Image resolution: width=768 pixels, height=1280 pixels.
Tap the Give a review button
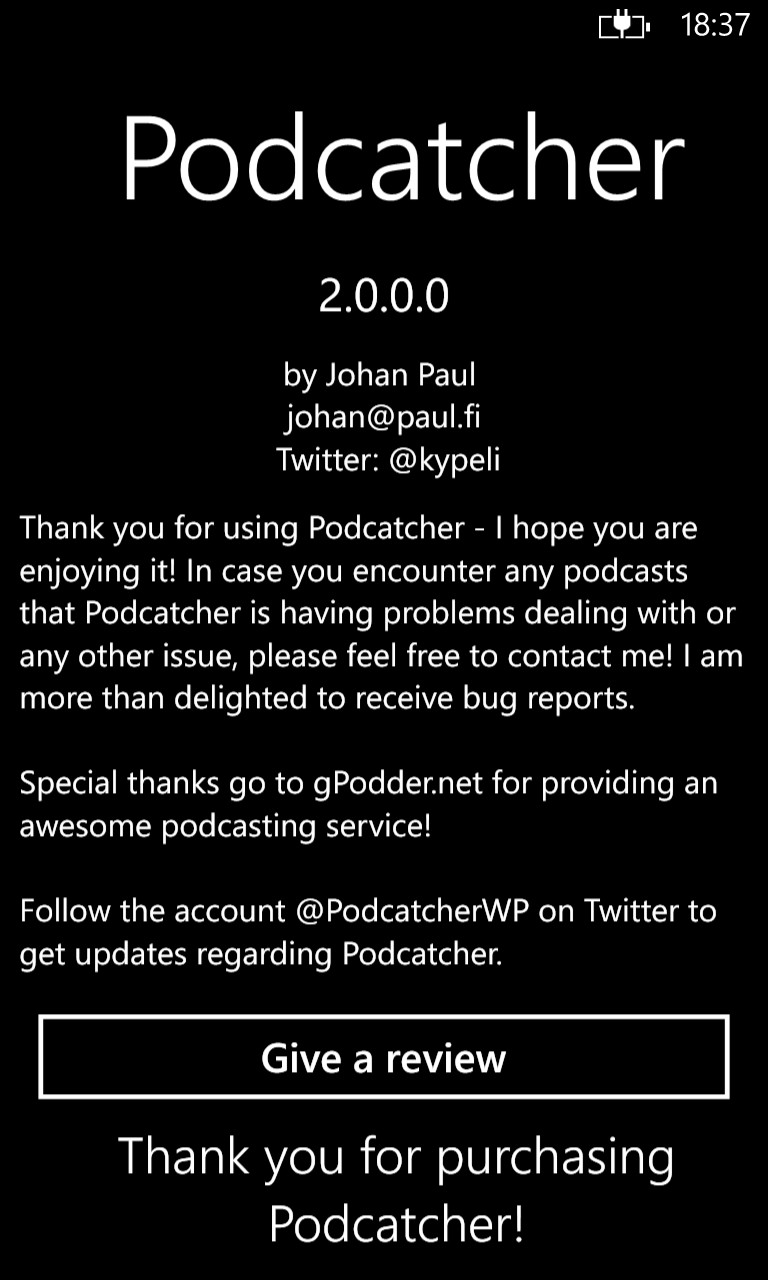click(x=384, y=1057)
